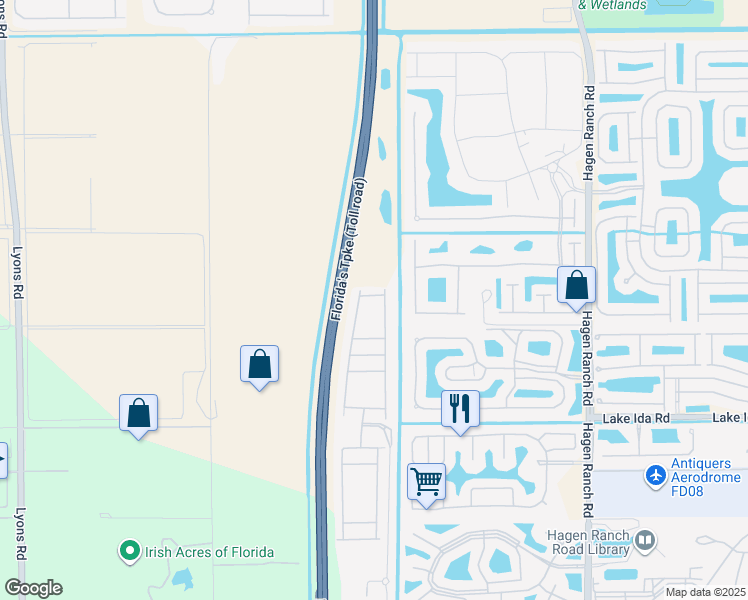
Task: Open the restaurant marker near Lake Ida Rd
Action: pyautogui.click(x=460, y=408)
